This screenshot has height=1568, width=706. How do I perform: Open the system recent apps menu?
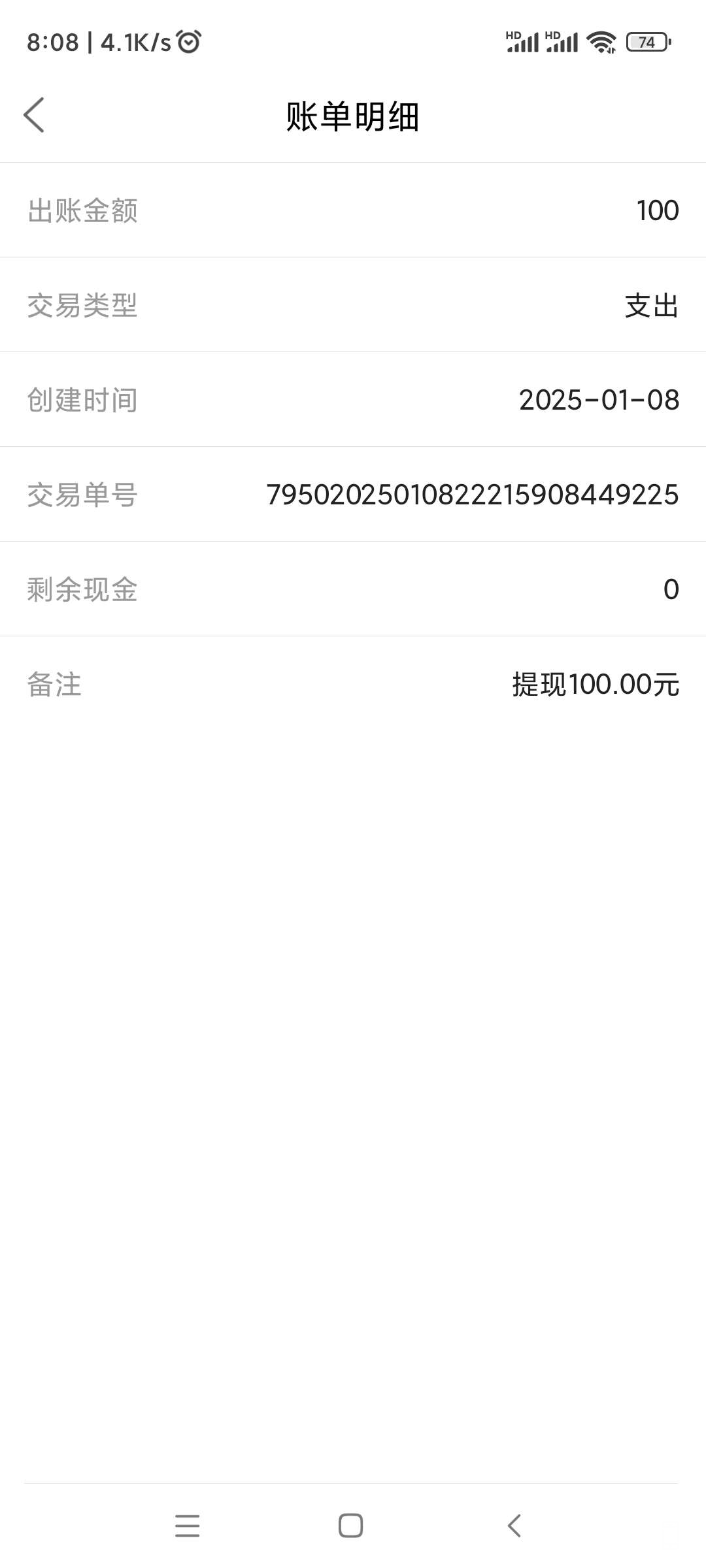pos(188,1526)
